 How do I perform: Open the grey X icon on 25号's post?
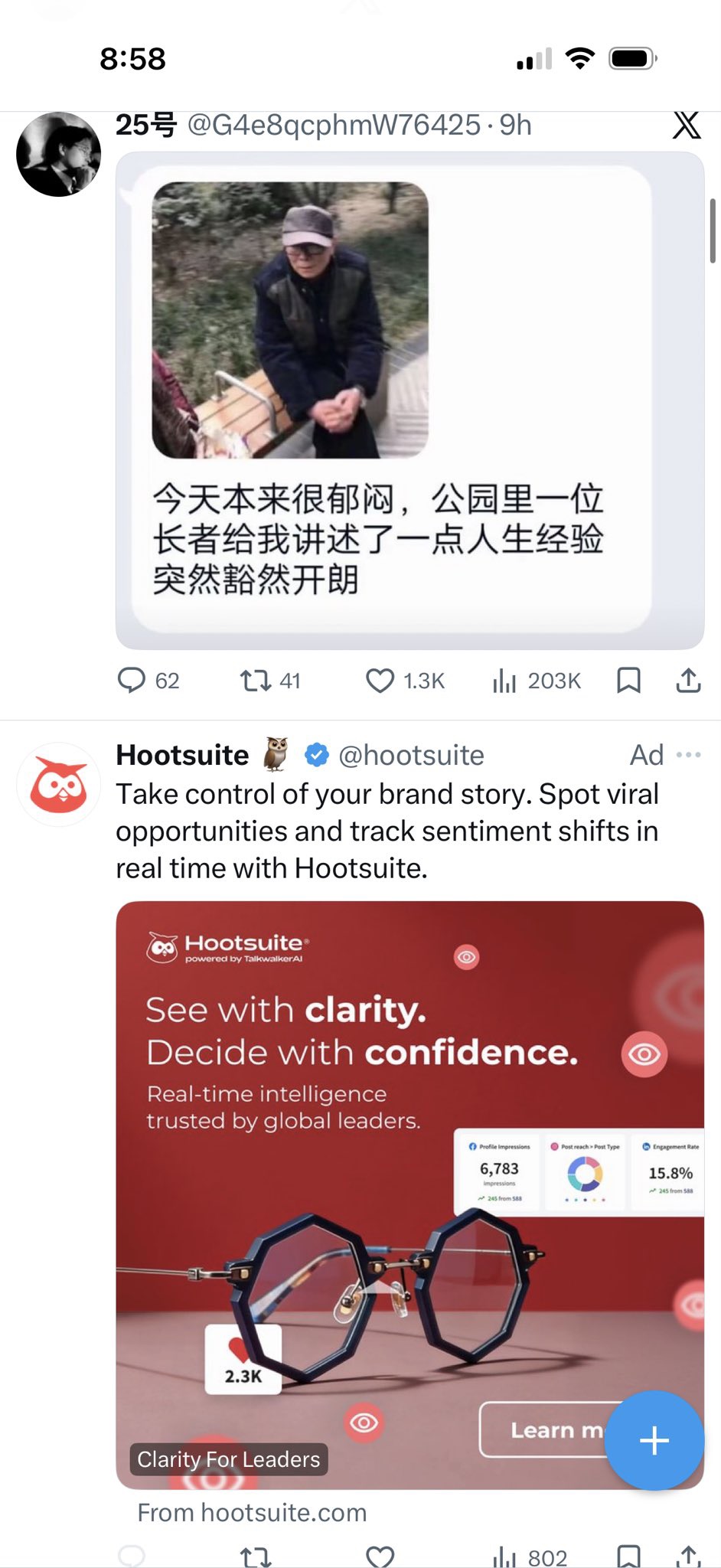coord(687,125)
